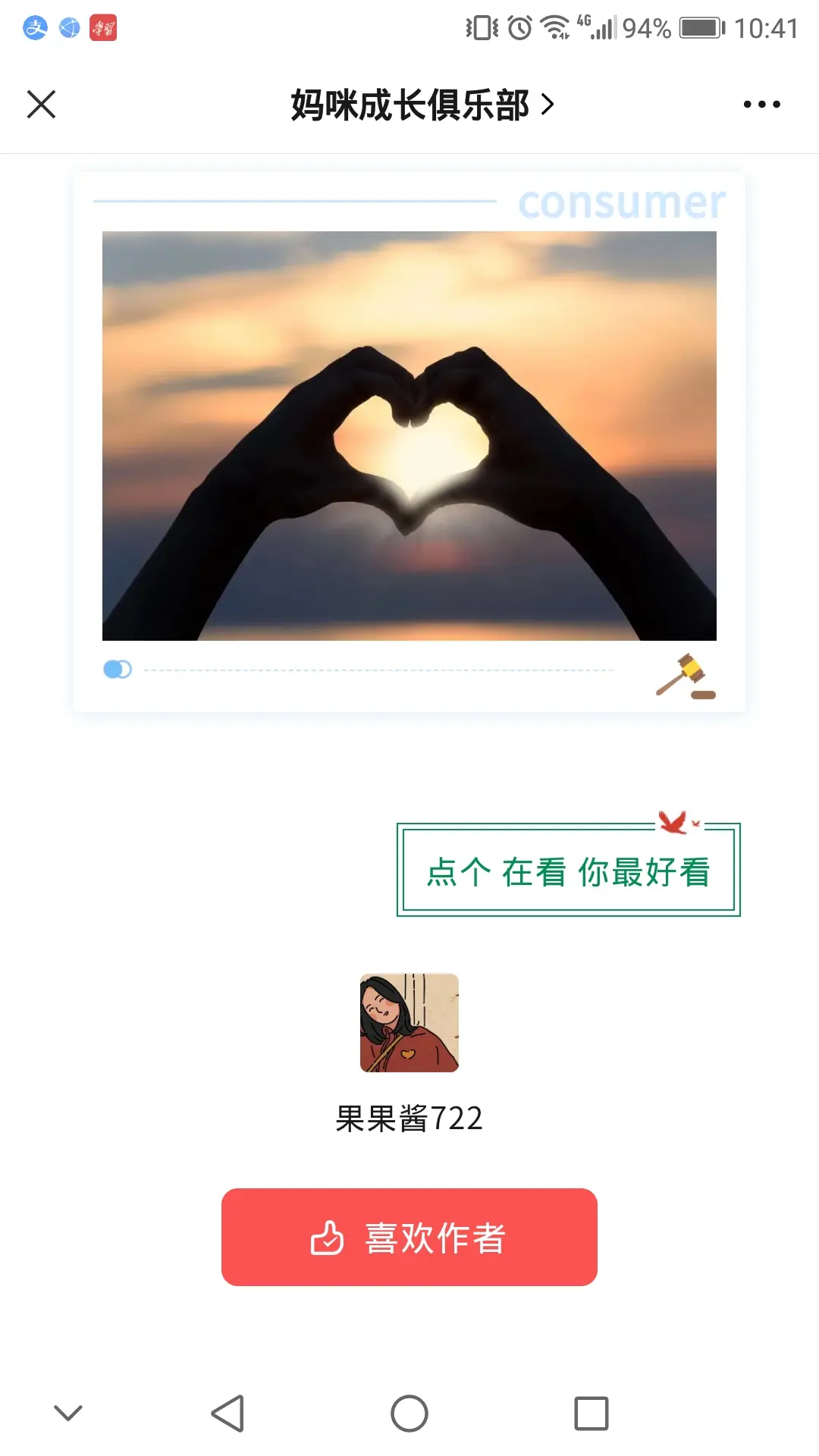Open the recent apps view
The image size is (819, 1456).
pyautogui.click(x=591, y=1414)
